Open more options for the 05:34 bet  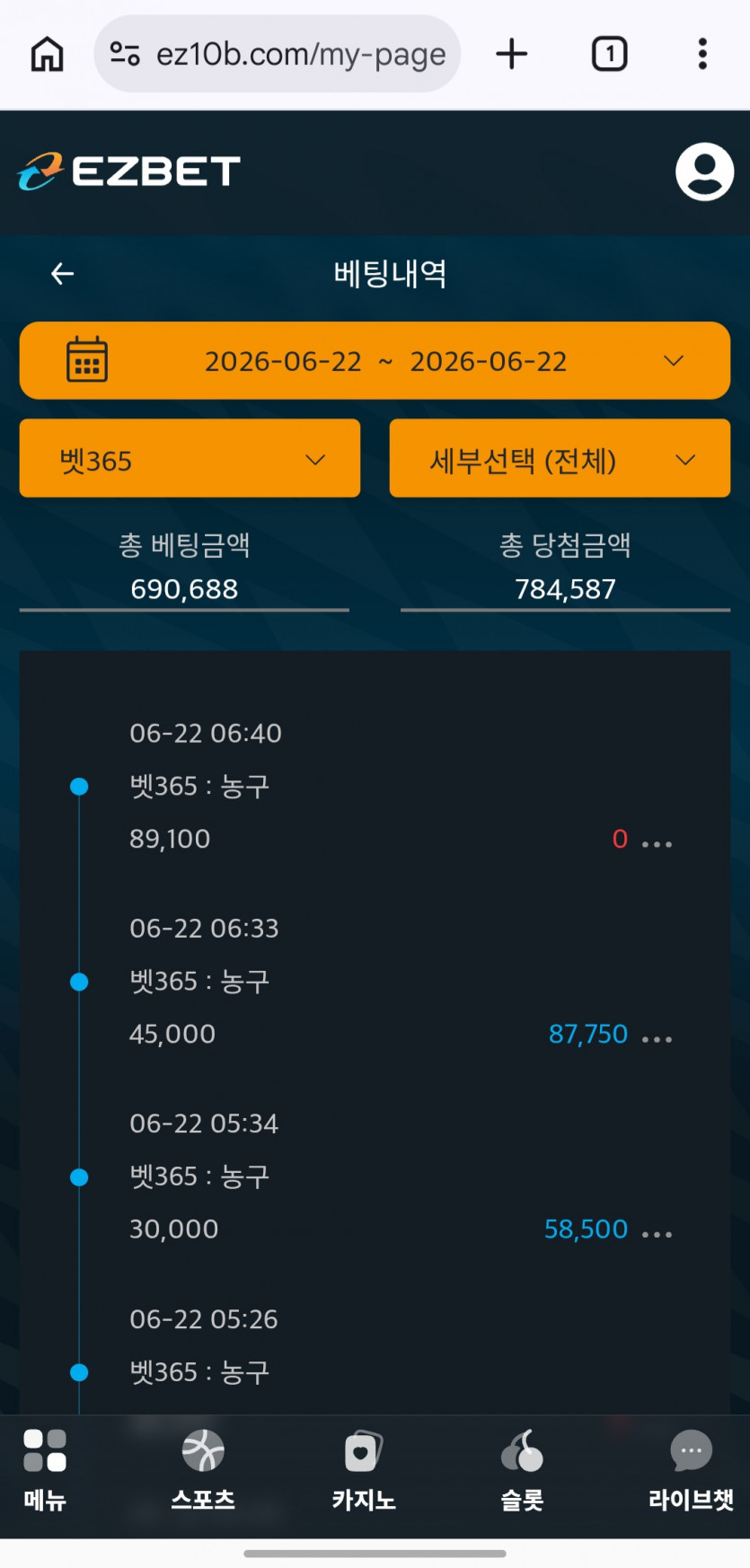click(657, 1234)
